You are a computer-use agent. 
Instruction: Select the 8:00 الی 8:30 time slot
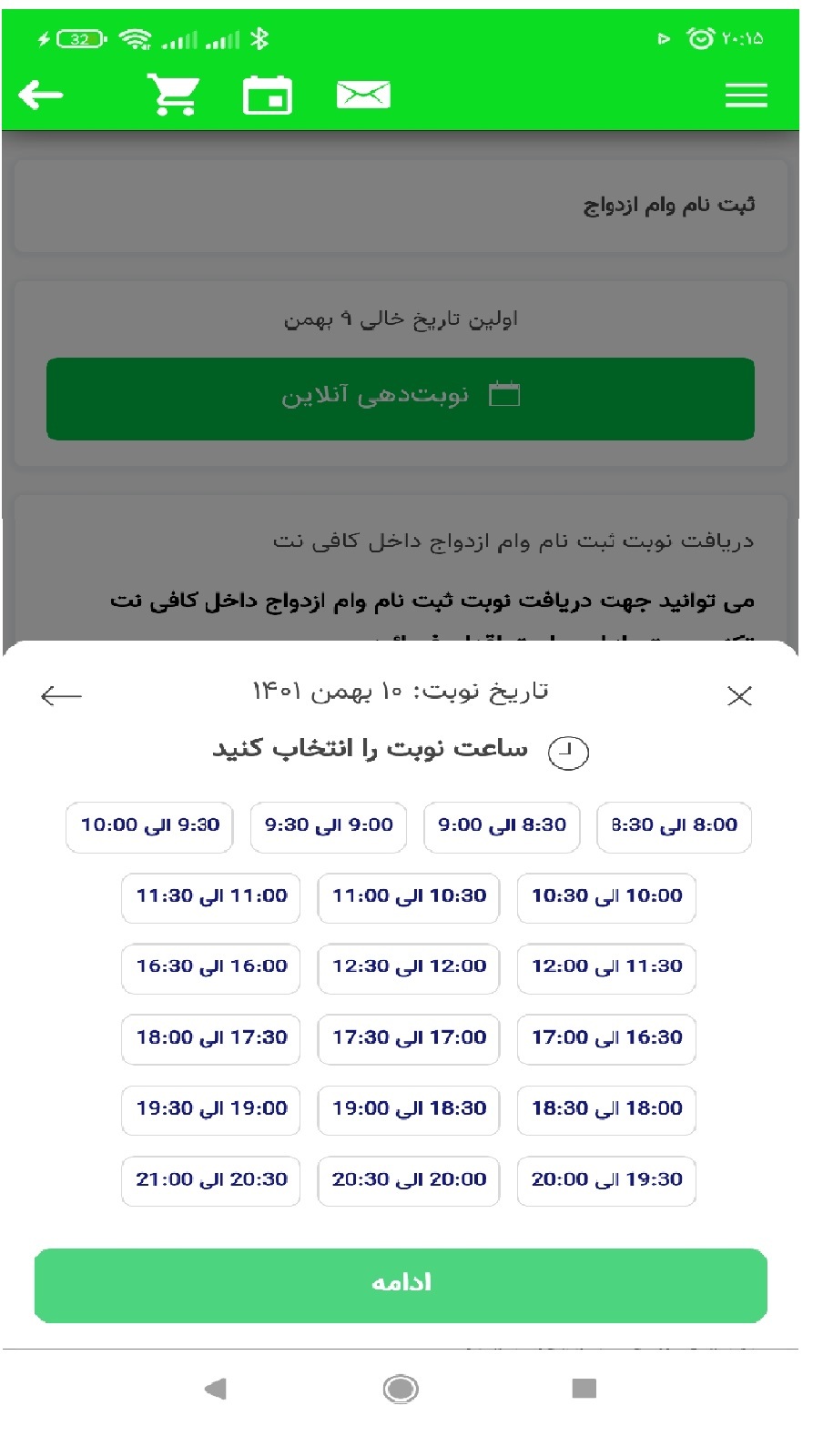pos(674,825)
